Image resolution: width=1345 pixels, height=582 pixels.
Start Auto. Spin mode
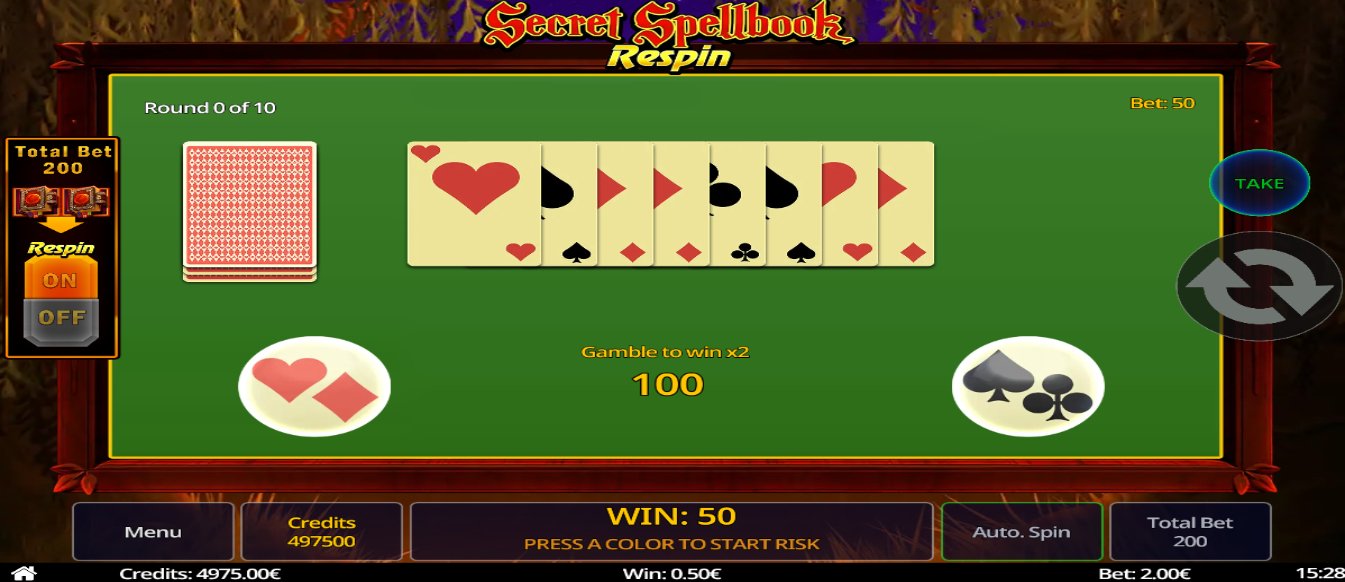pyautogui.click(x=1021, y=532)
